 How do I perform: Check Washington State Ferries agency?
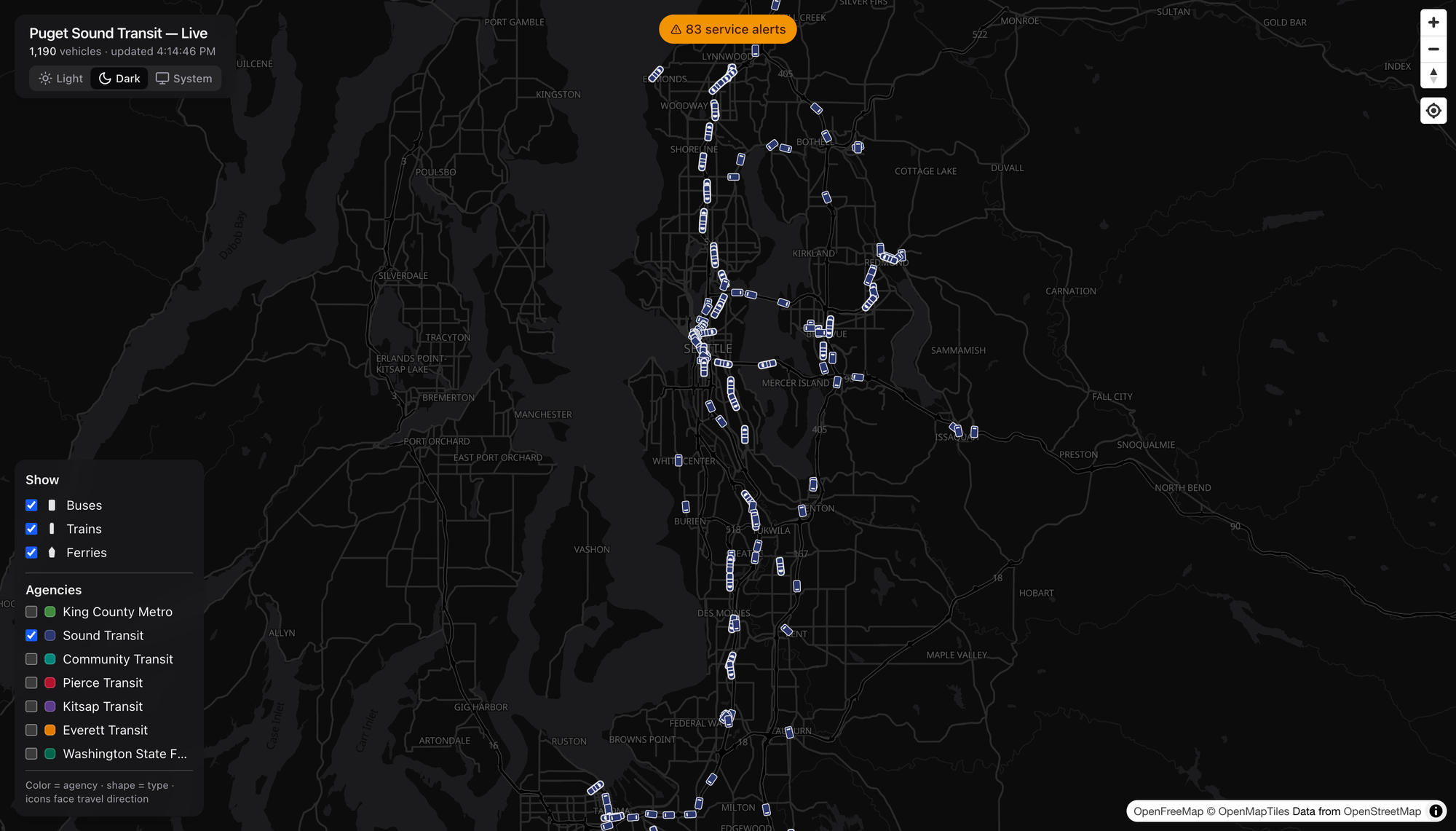(x=31, y=754)
